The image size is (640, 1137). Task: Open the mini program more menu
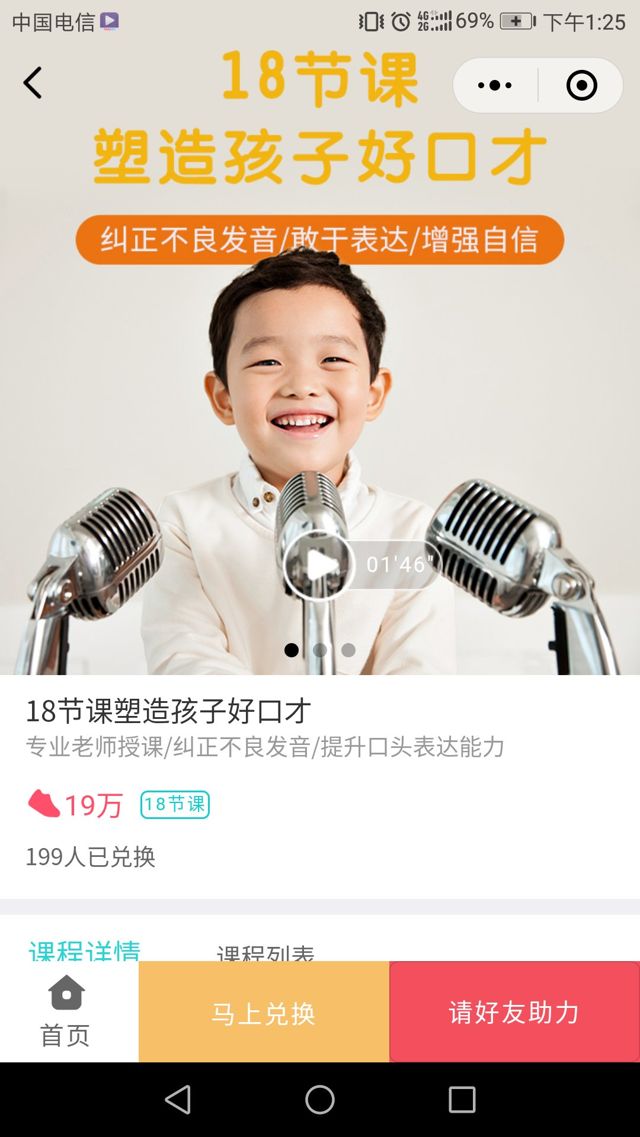click(495, 86)
